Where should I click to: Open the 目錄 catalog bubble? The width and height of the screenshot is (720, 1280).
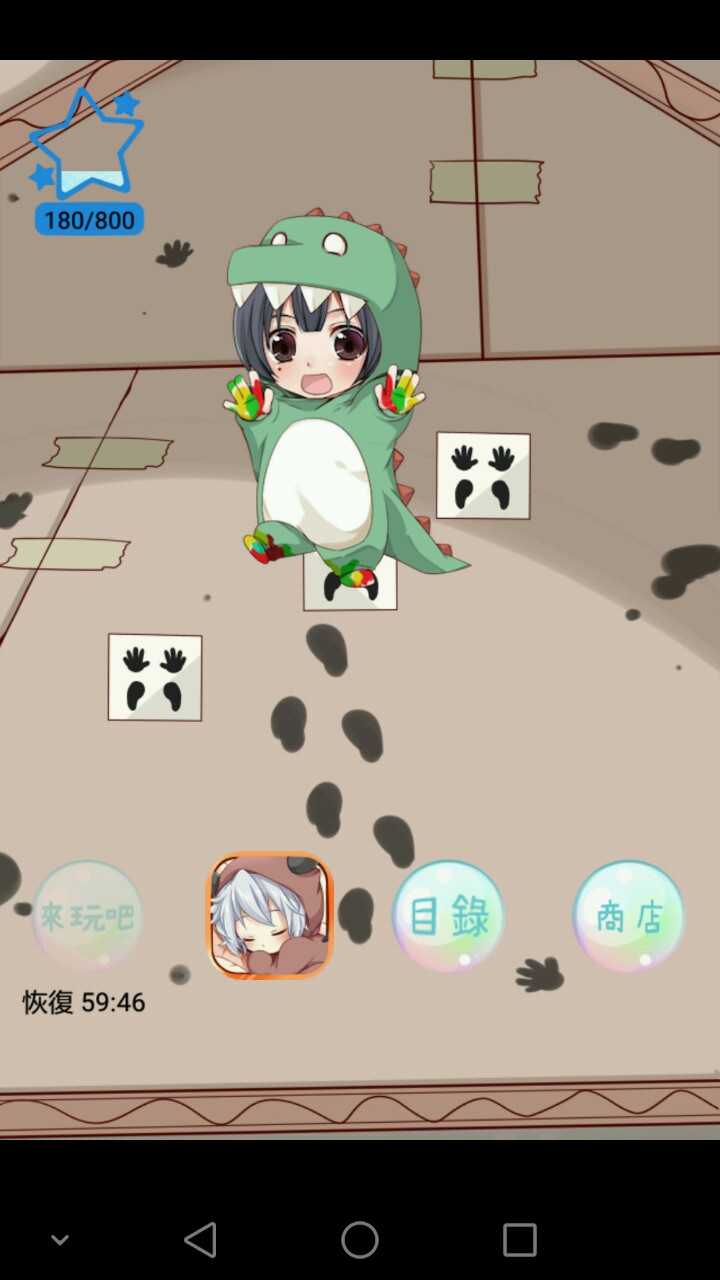(x=448, y=916)
